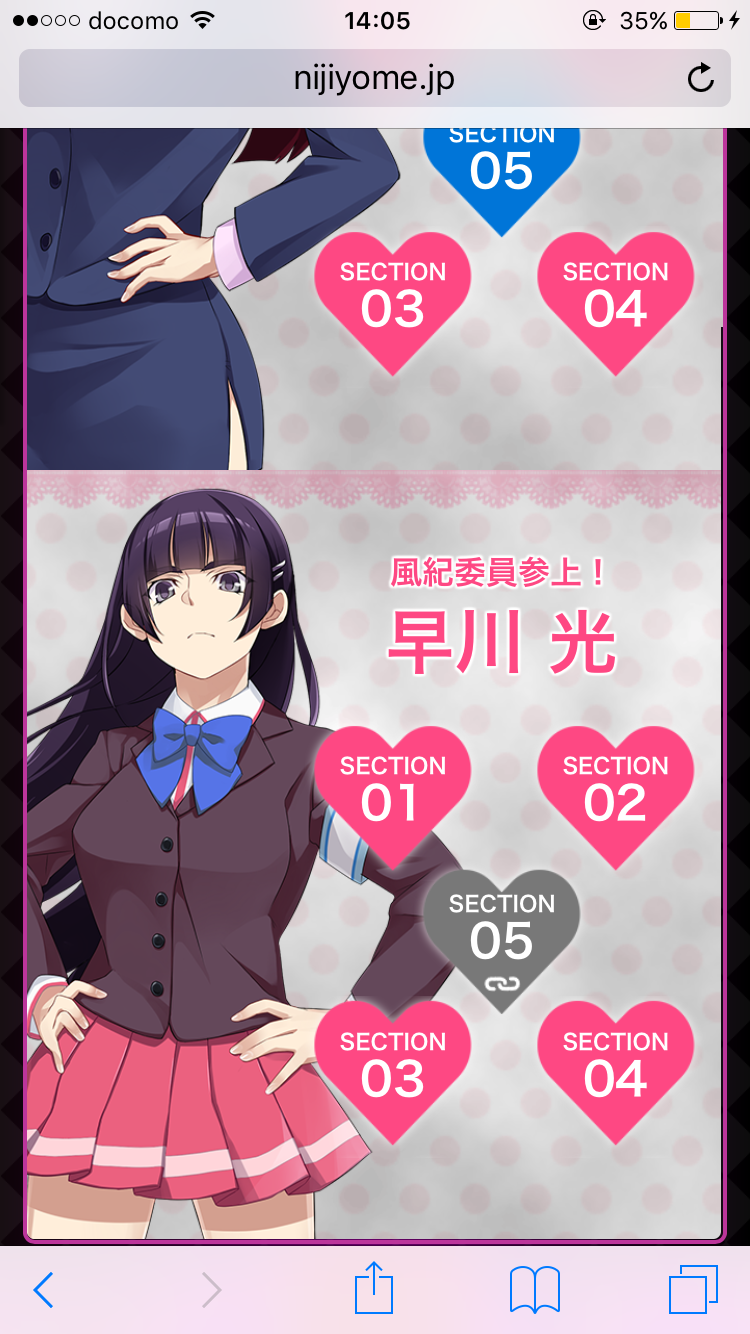Open Safari bookmarks
Viewport: 750px width, 1334px height.
point(535,1290)
